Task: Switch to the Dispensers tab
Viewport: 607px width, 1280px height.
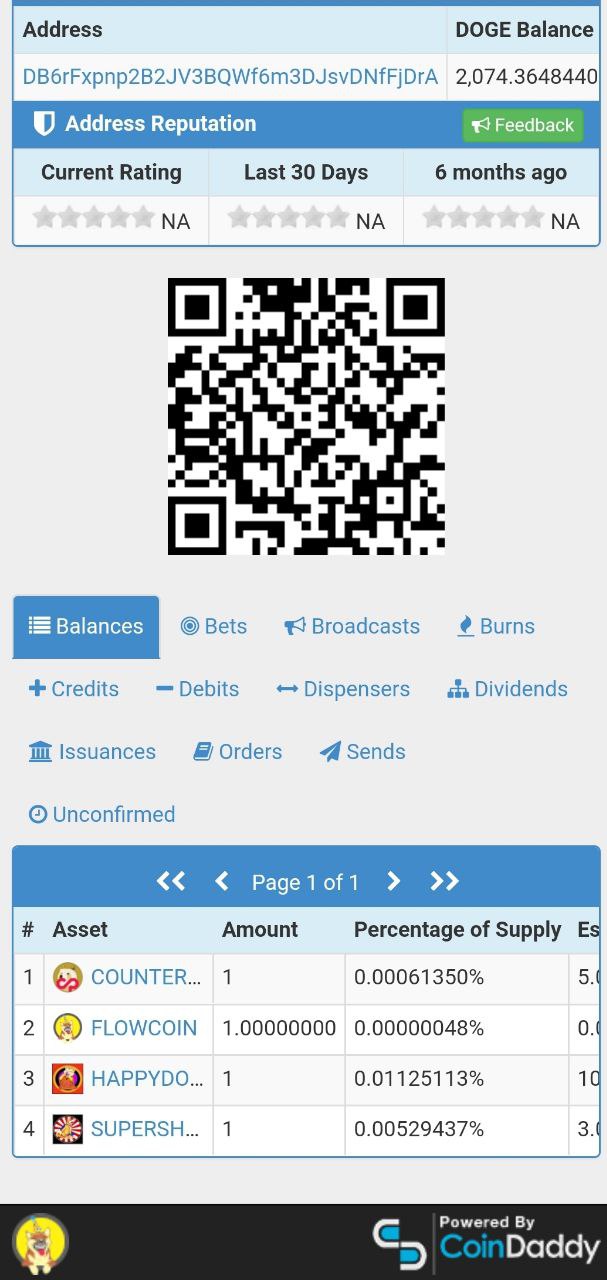Action: pos(343,689)
